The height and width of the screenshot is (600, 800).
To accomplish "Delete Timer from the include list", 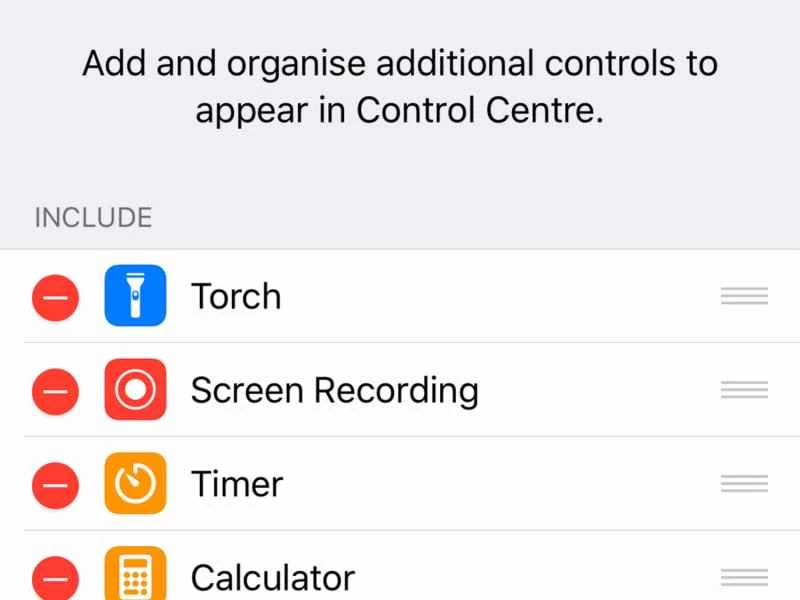I will tap(56, 484).
